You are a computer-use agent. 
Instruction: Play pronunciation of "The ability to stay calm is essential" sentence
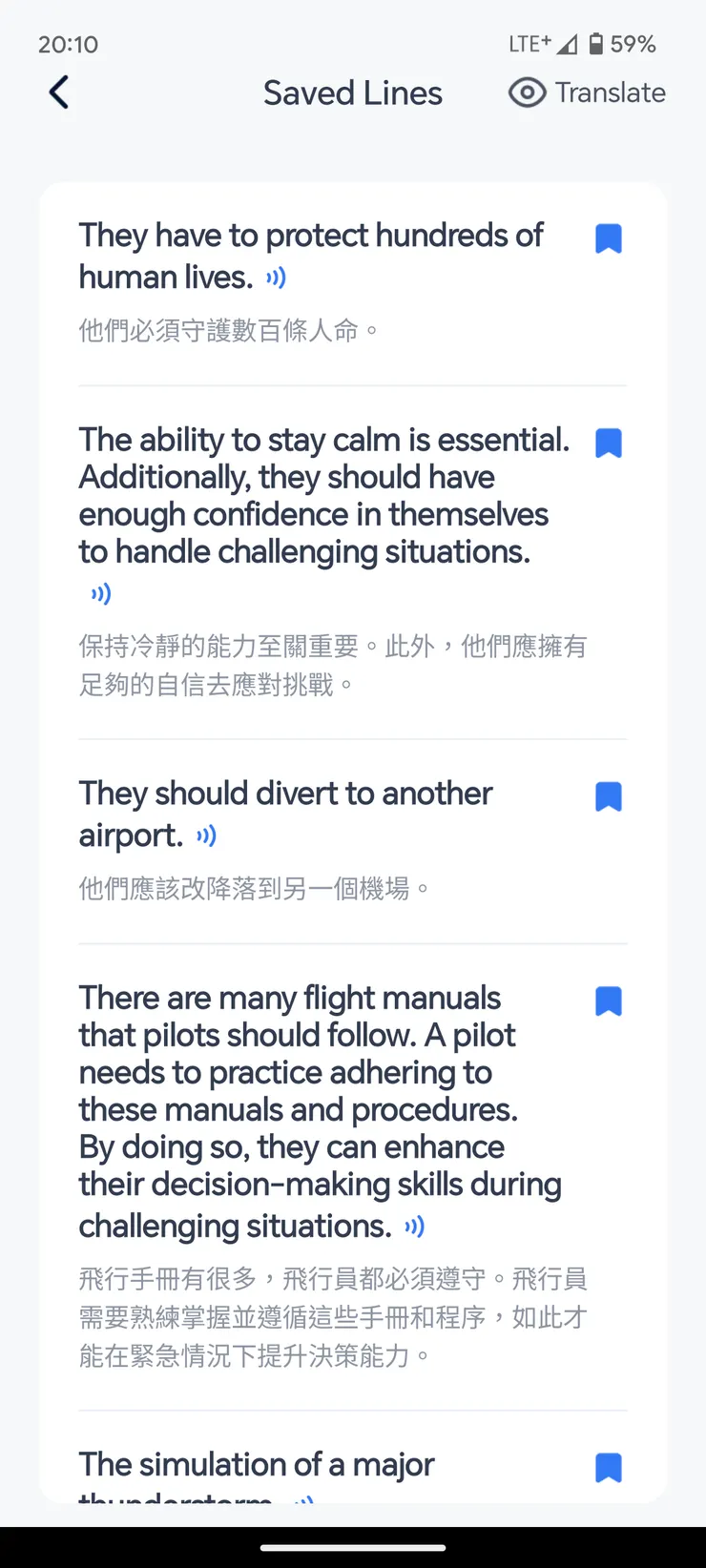click(100, 592)
